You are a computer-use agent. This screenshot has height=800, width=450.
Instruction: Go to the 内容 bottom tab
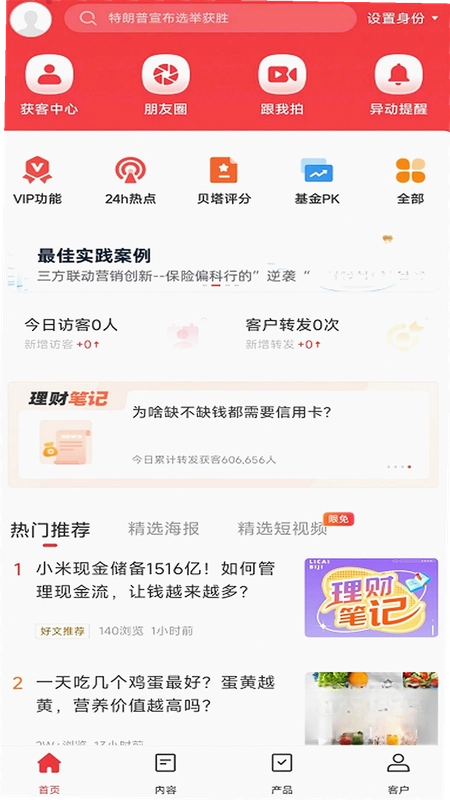165,774
